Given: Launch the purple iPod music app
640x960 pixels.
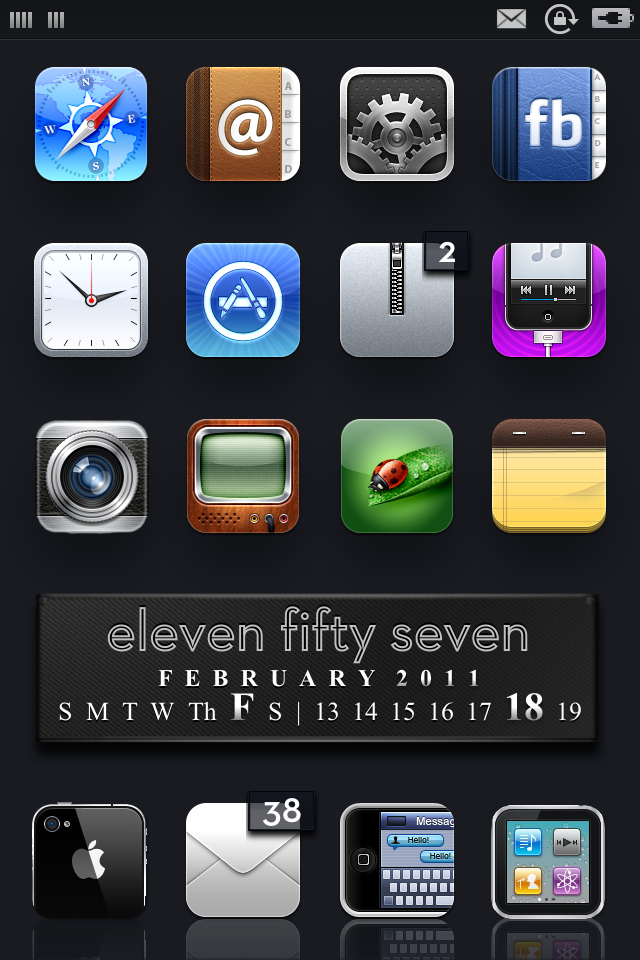Looking at the screenshot, I should click(549, 300).
